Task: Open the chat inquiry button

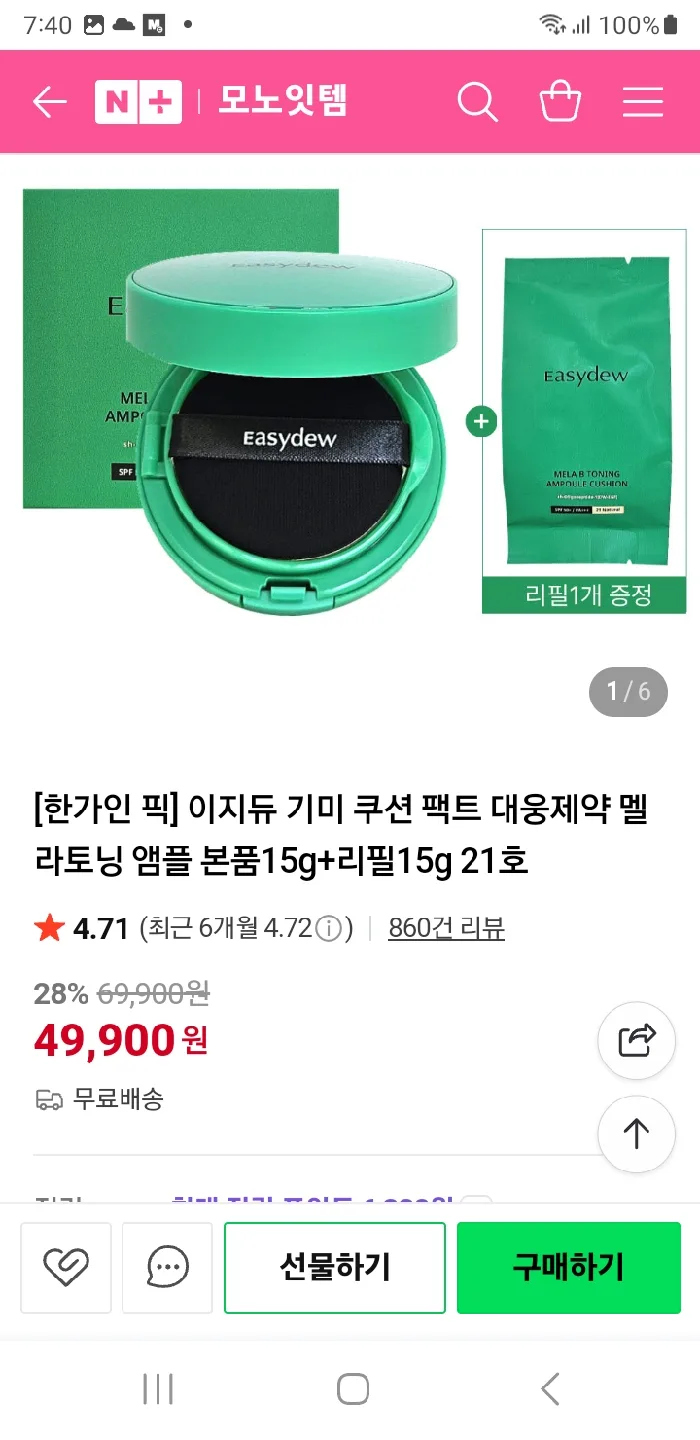Action: 167,1267
